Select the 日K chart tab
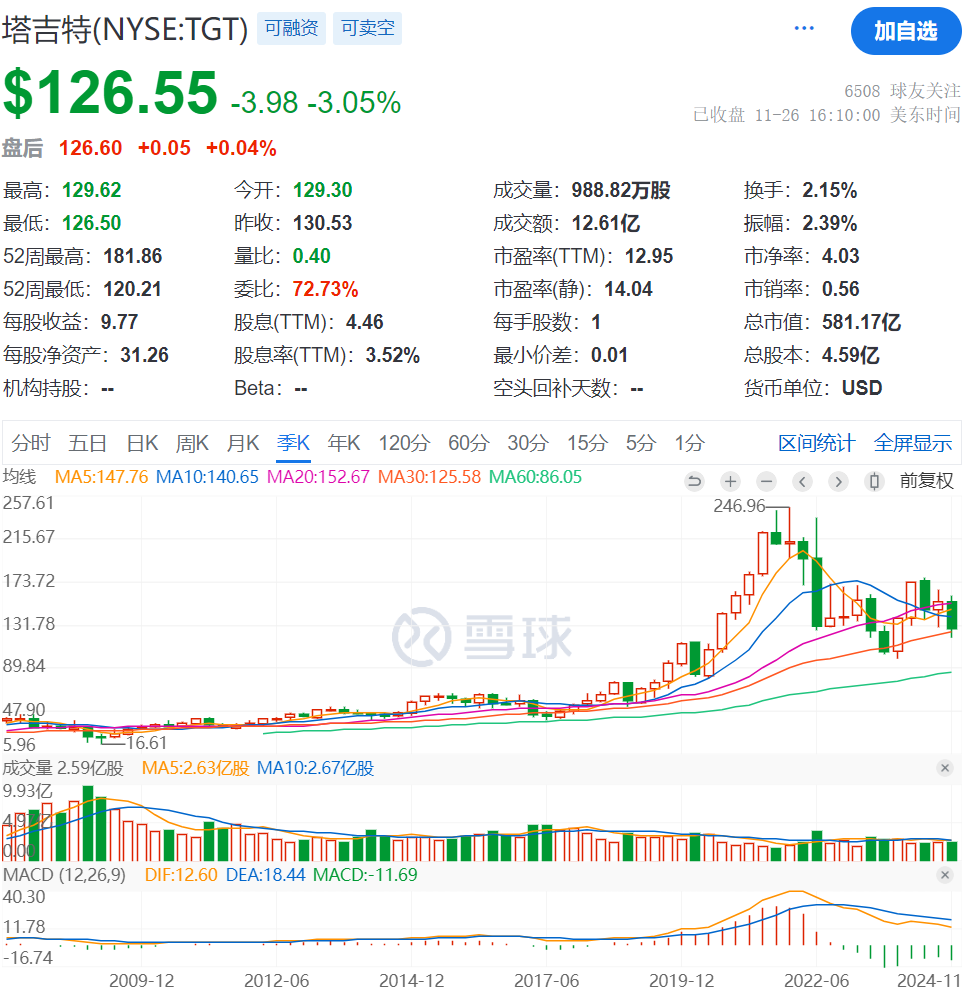This screenshot has height=1005, width=969. click(142, 443)
